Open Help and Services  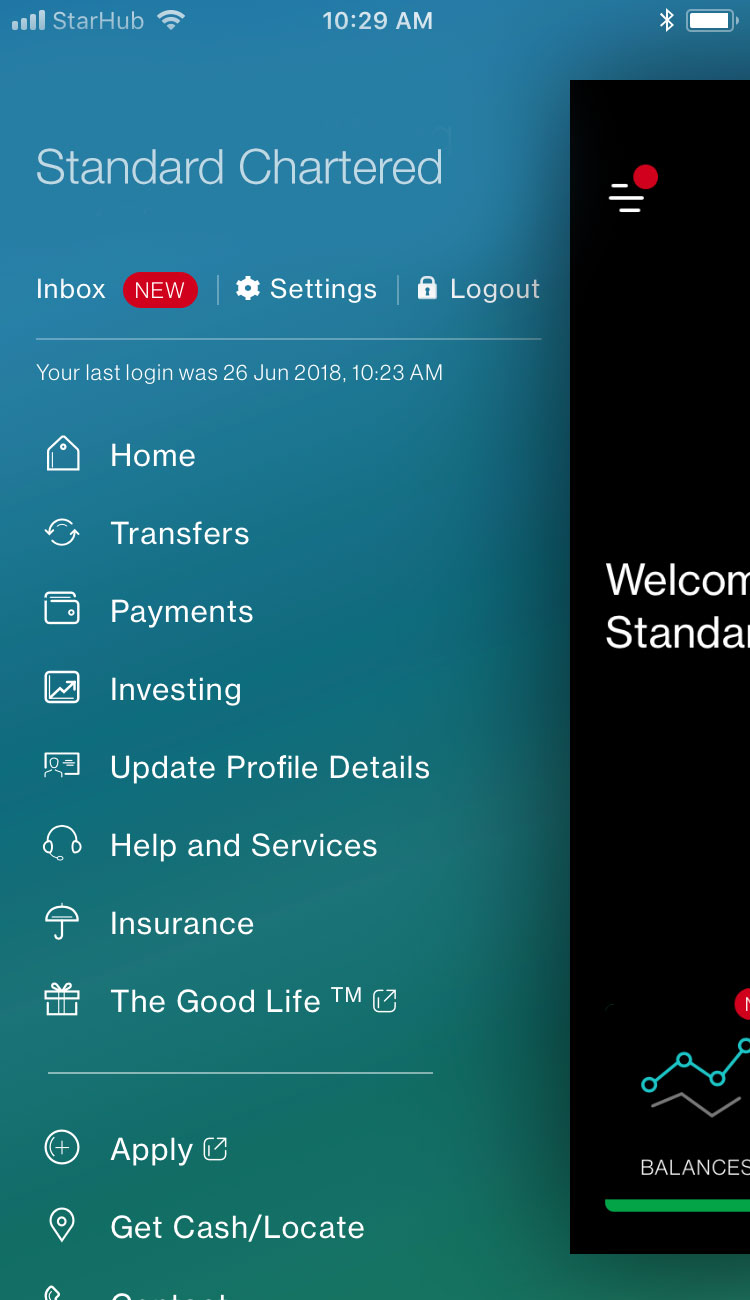coord(211,845)
